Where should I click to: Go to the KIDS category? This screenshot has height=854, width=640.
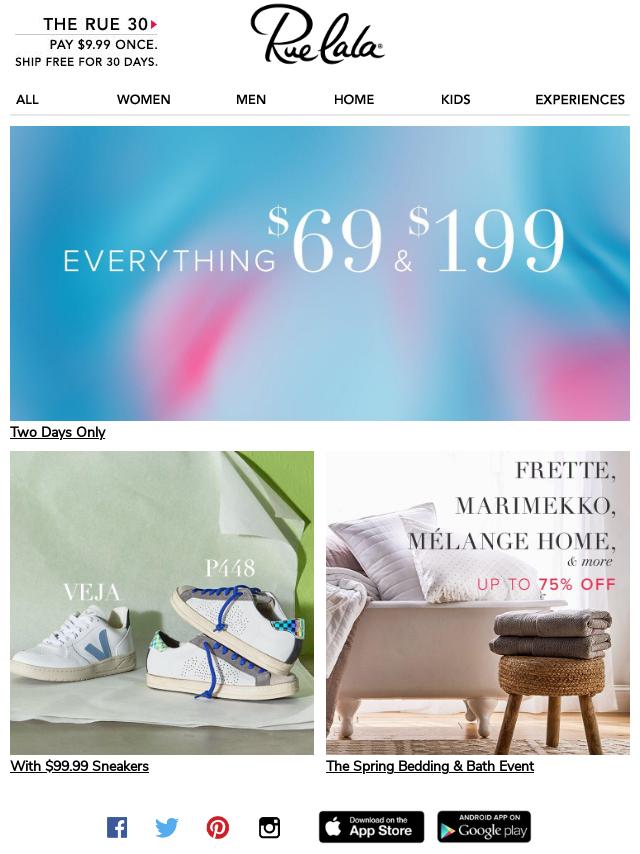(x=455, y=100)
